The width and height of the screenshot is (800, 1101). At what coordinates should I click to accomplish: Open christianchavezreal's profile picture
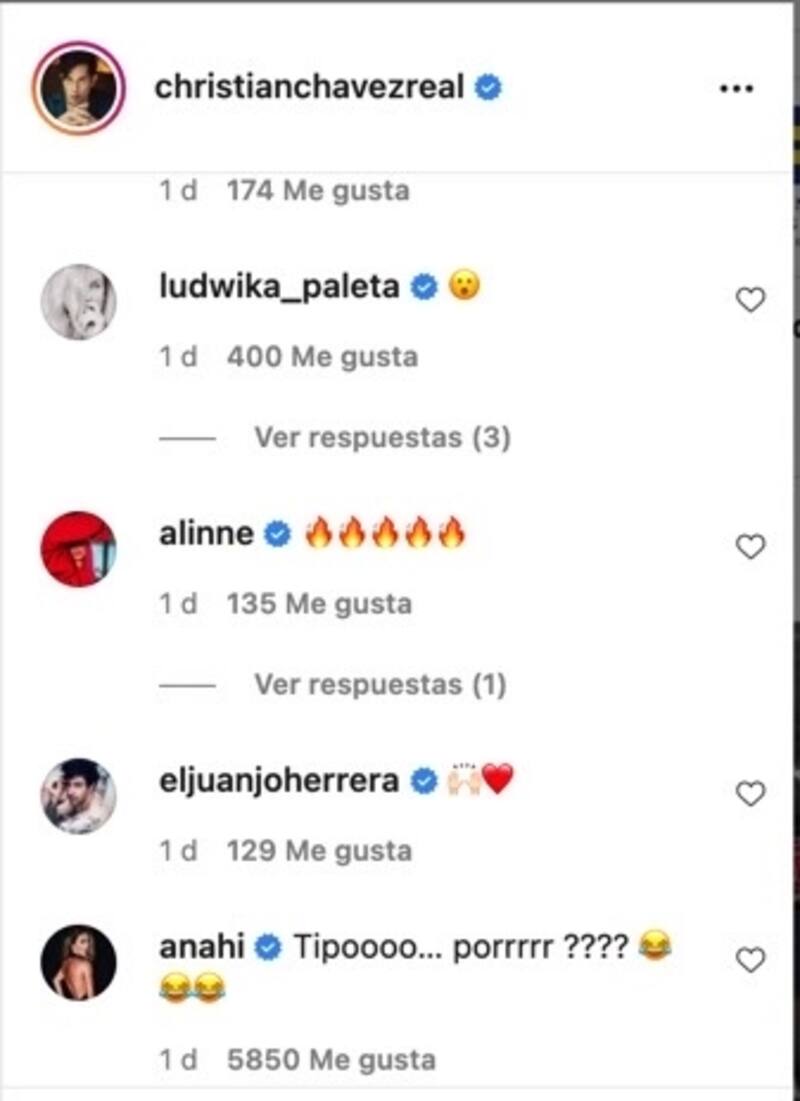coord(79,88)
